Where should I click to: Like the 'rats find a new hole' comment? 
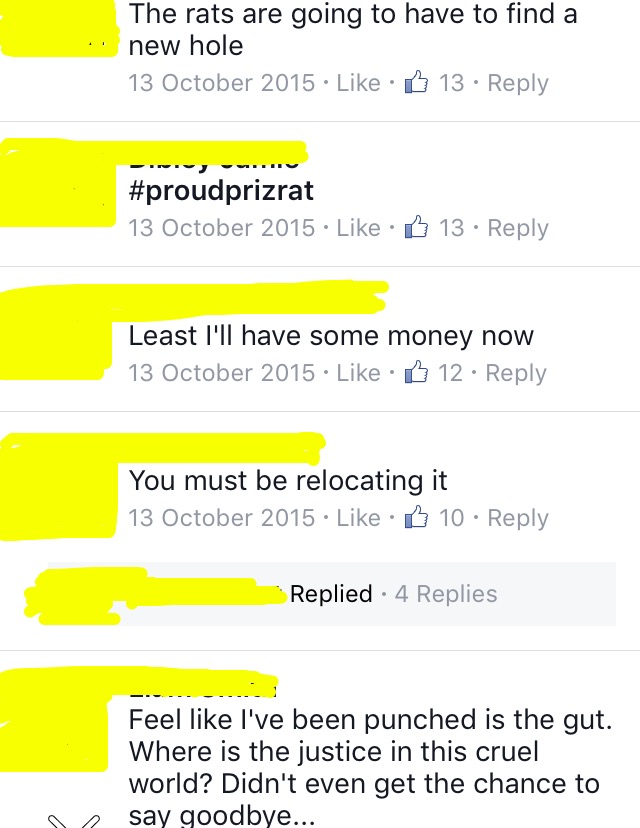(x=358, y=83)
